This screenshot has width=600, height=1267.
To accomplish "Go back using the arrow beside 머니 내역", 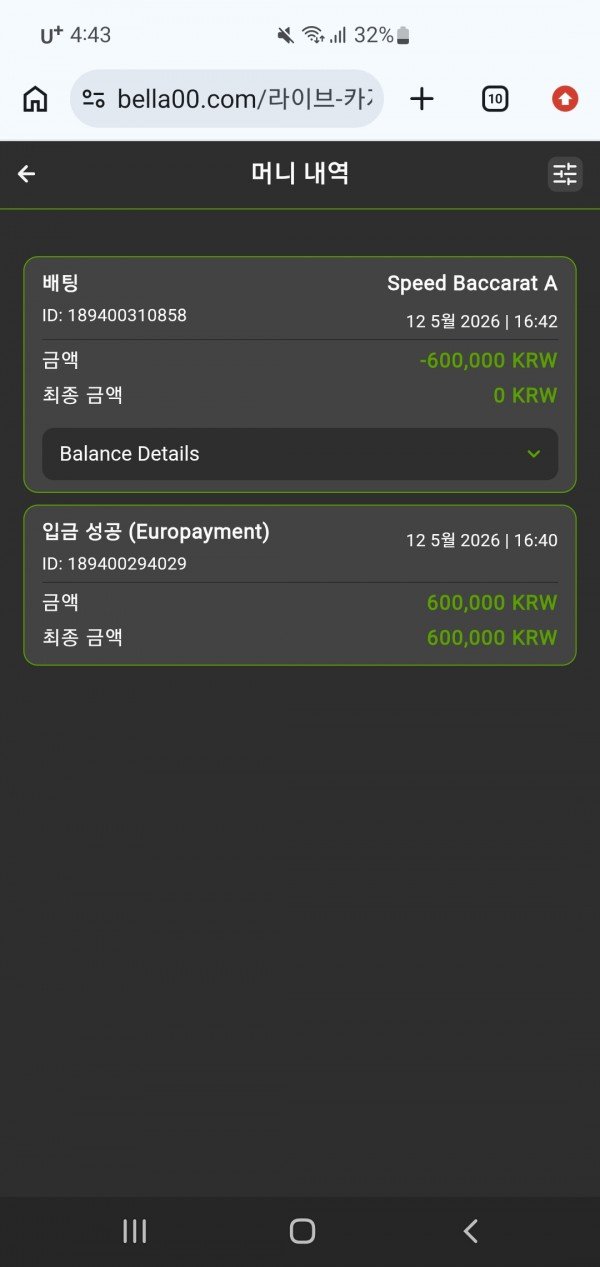I will point(26,174).
